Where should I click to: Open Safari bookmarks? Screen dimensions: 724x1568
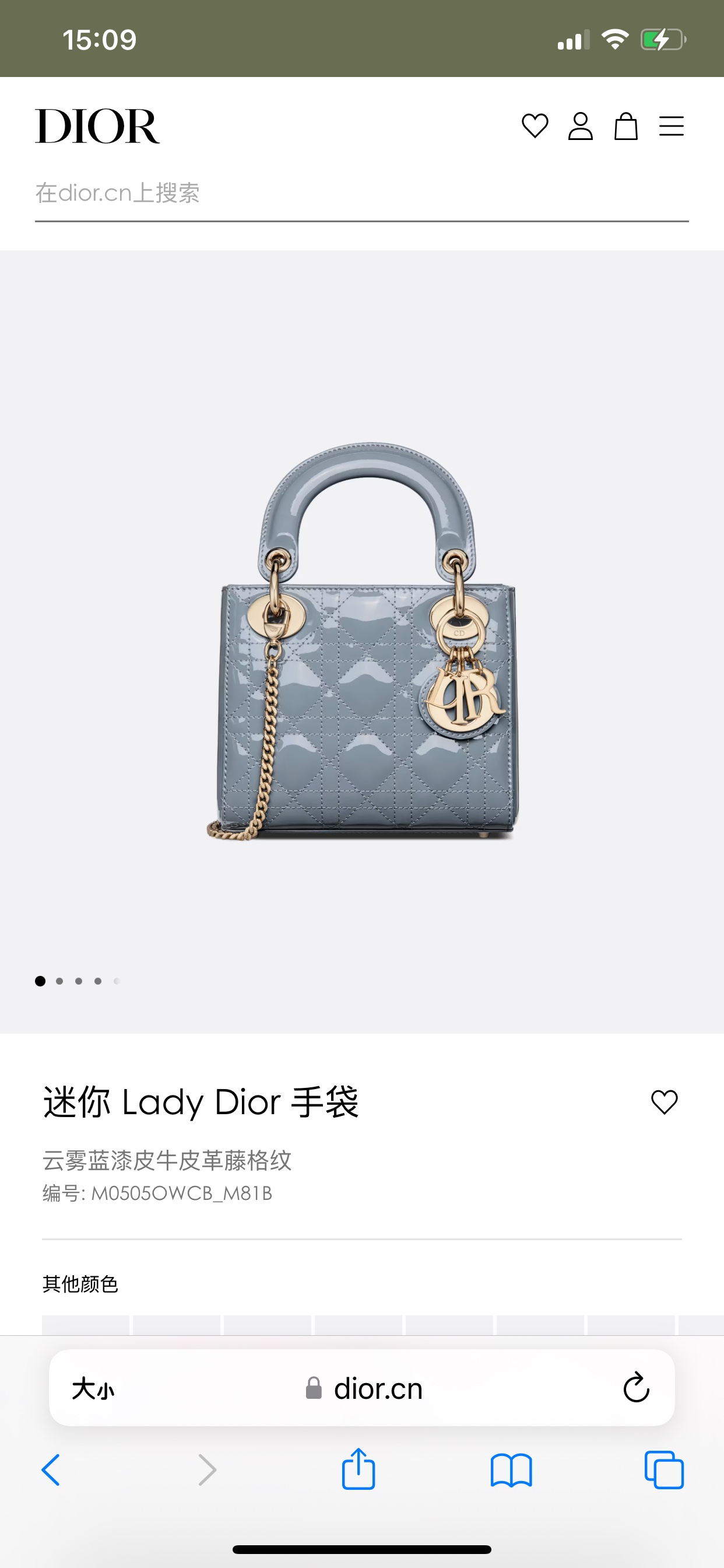(511, 1469)
